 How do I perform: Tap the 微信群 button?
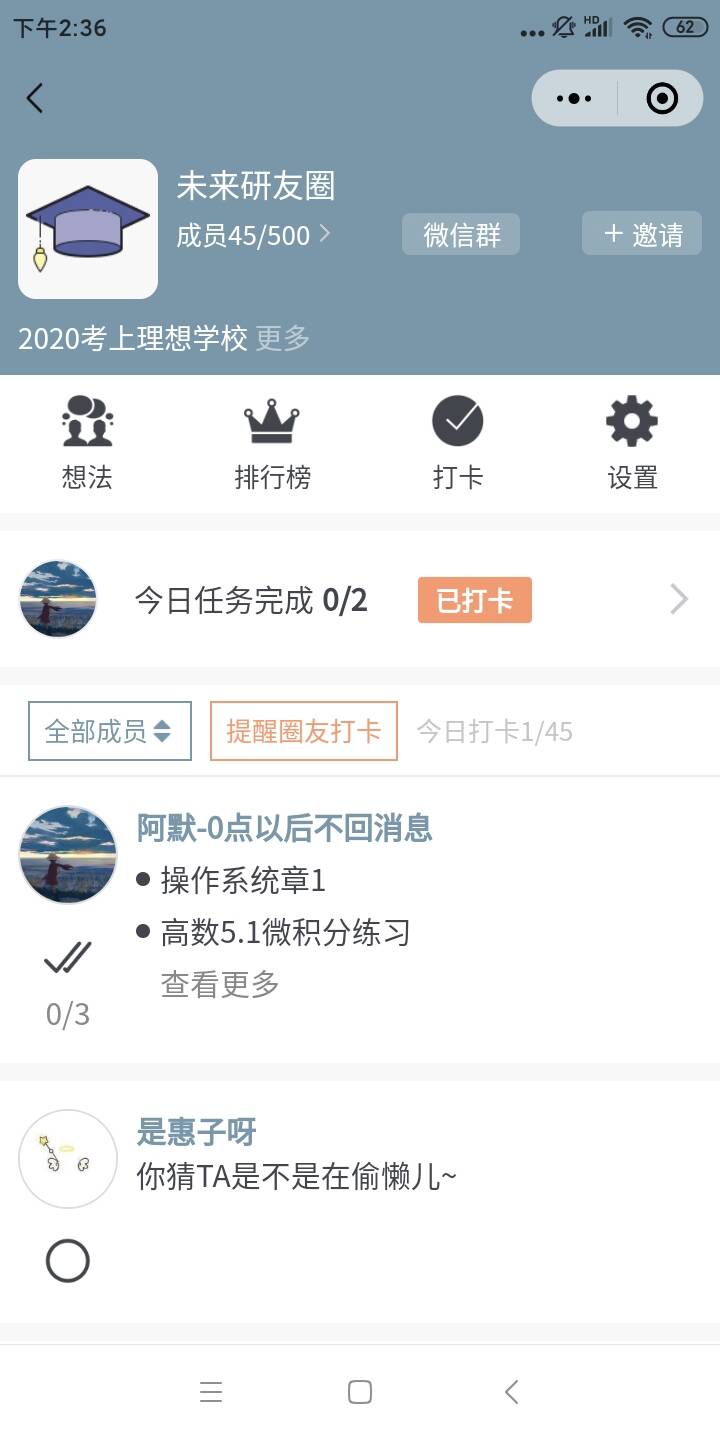pos(461,235)
